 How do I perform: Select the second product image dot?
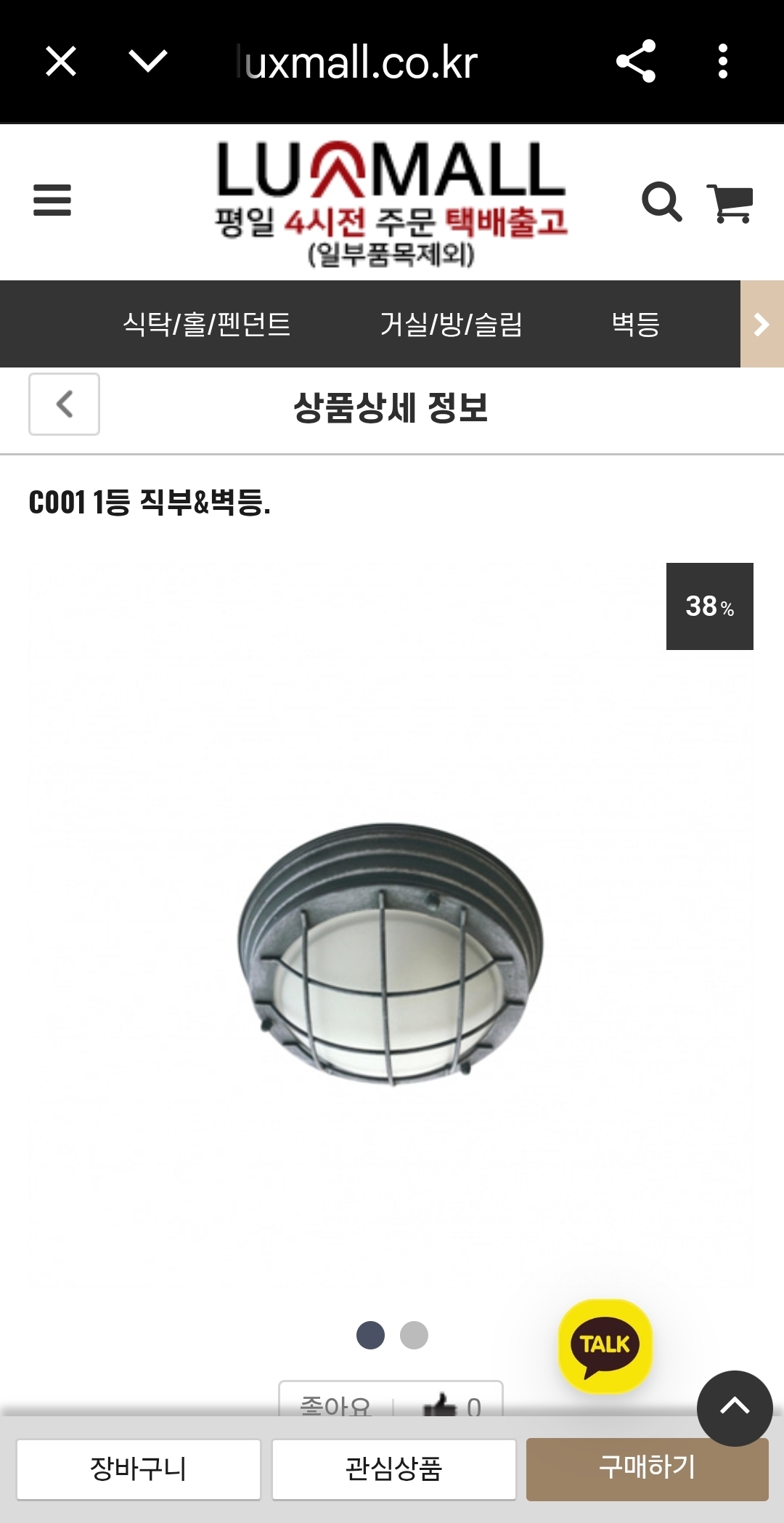coord(414,1335)
